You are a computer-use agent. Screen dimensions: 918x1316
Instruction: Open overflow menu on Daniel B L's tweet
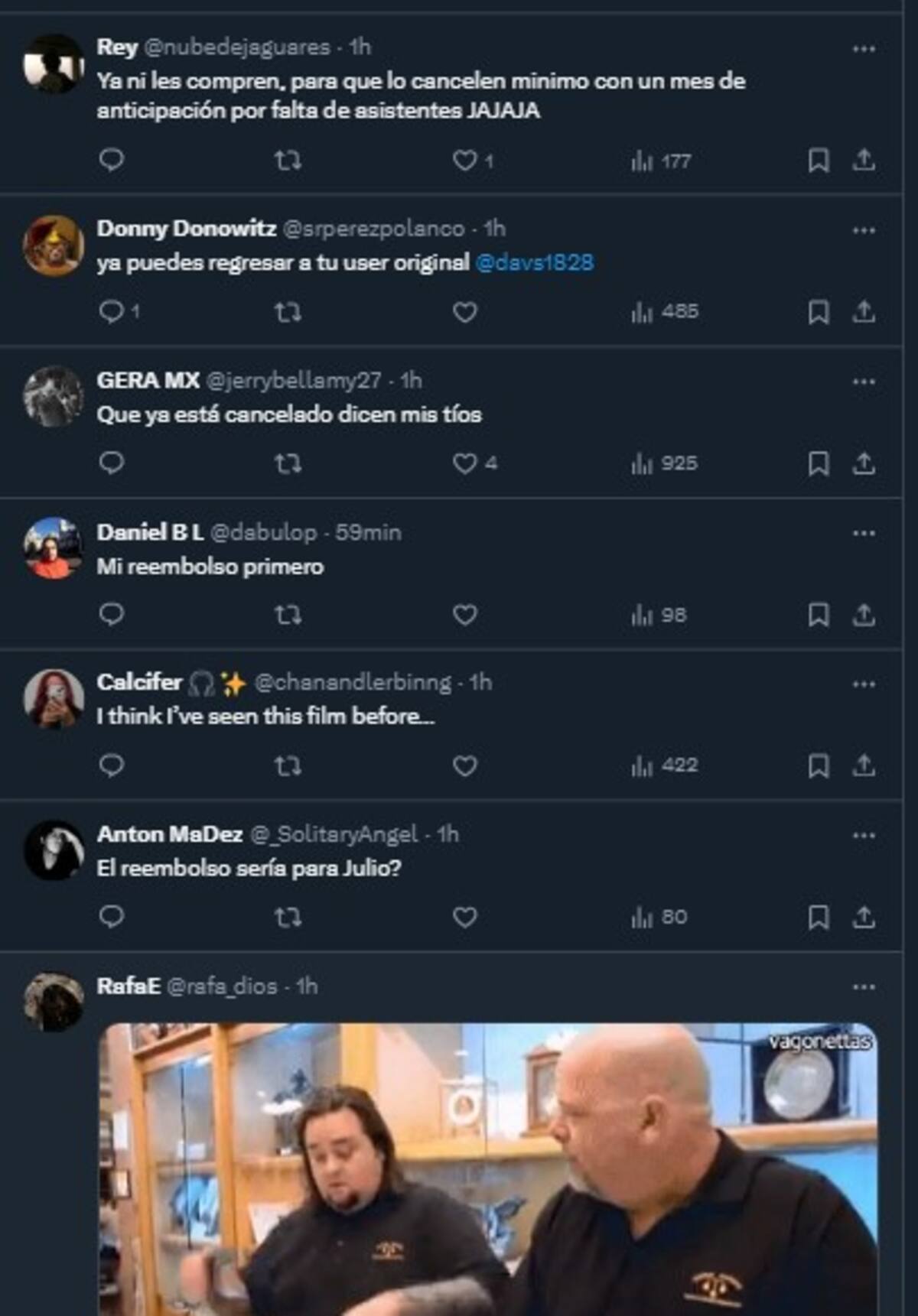tap(864, 533)
